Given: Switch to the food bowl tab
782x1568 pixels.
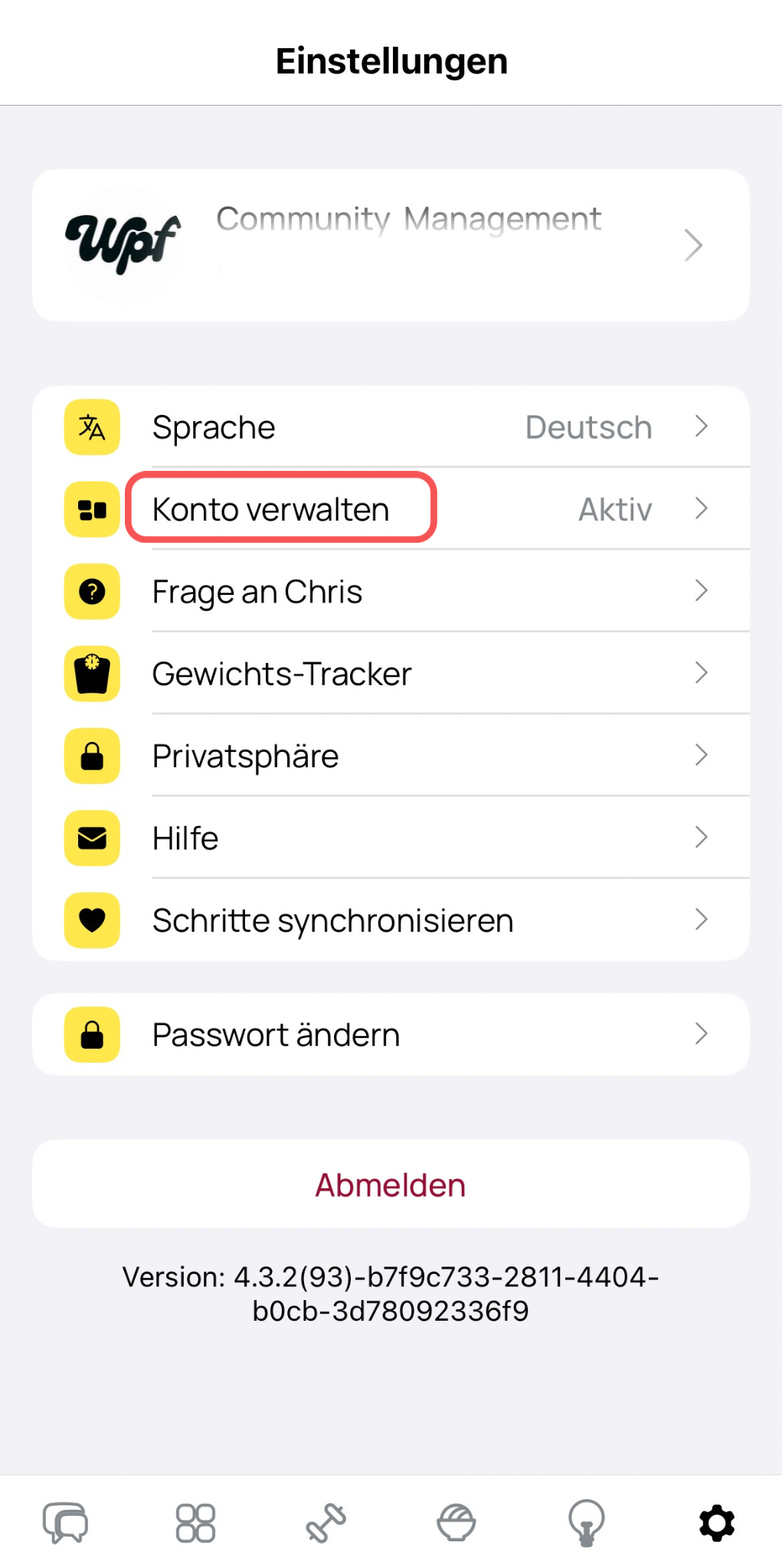Looking at the screenshot, I should click(456, 1523).
